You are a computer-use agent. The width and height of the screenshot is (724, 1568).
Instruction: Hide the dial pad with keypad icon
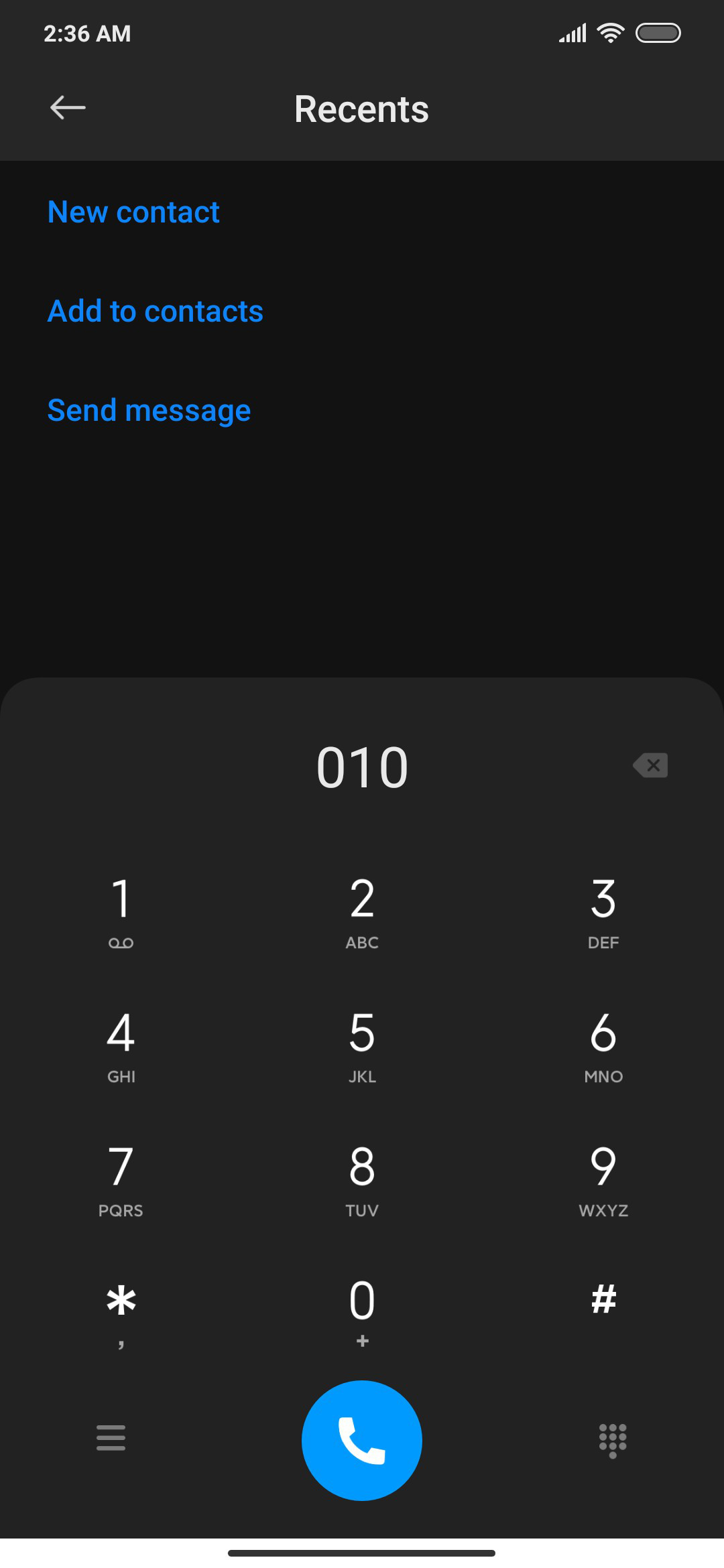pyautogui.click(x=613, y=1441)
